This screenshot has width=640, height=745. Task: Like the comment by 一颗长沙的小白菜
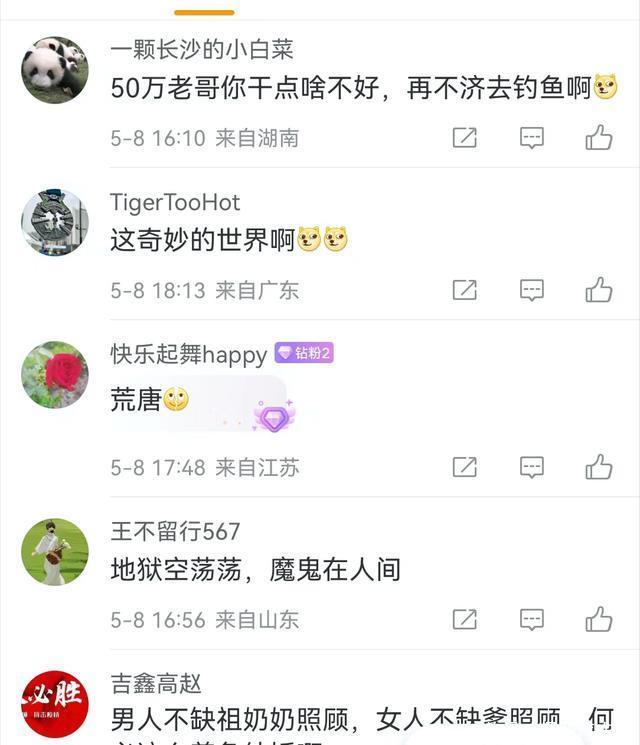click(x=599, y=138)
